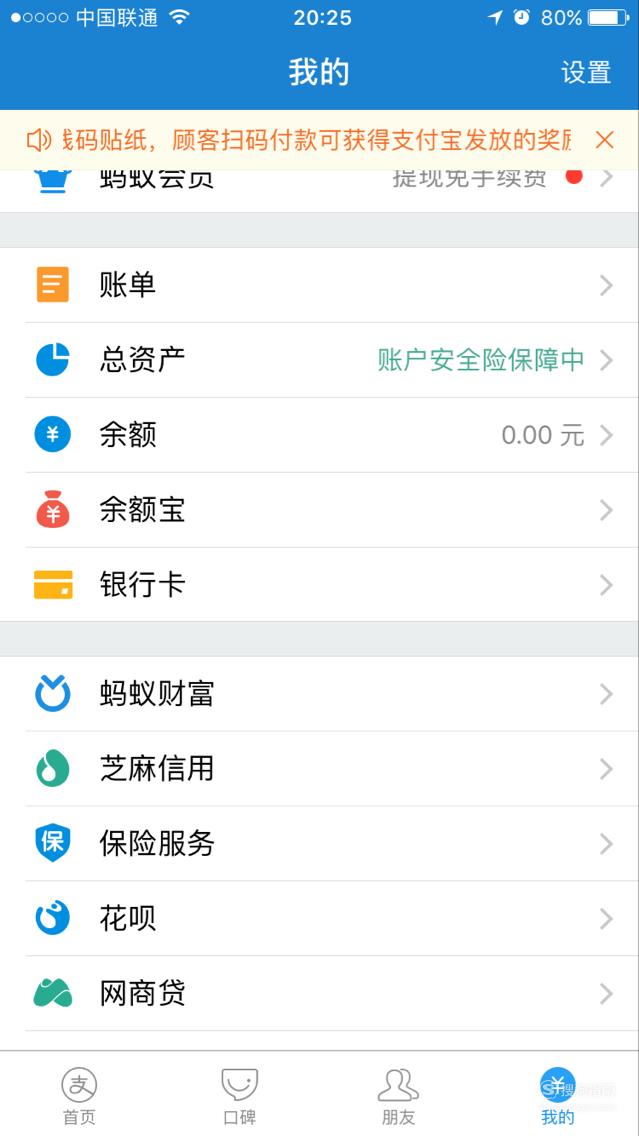Image resolution: width=639 pixels, height=1136 pixels.
Task: View the 余额 balance row
Action: 320,435
